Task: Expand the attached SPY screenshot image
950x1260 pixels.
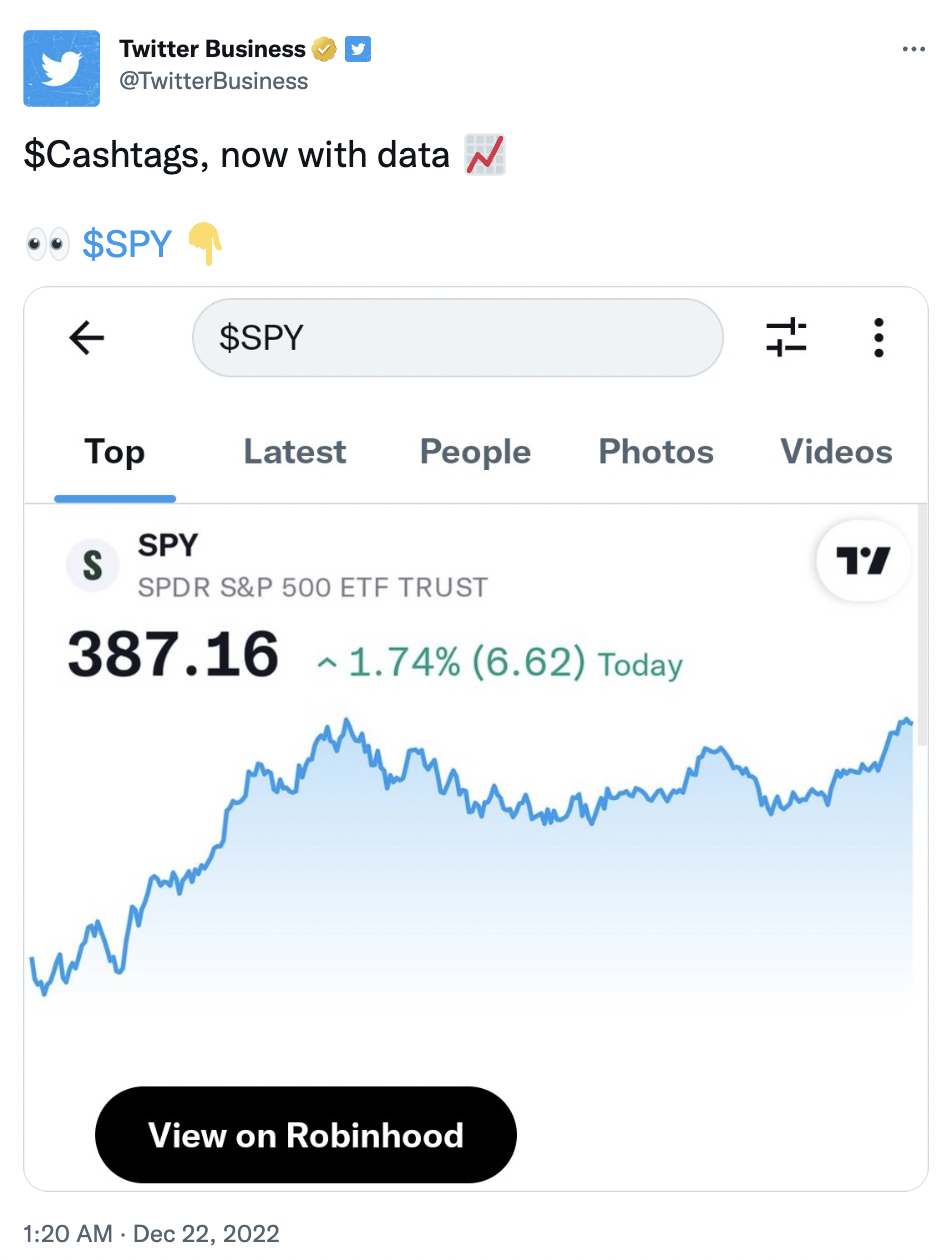Action: (476, 740)
